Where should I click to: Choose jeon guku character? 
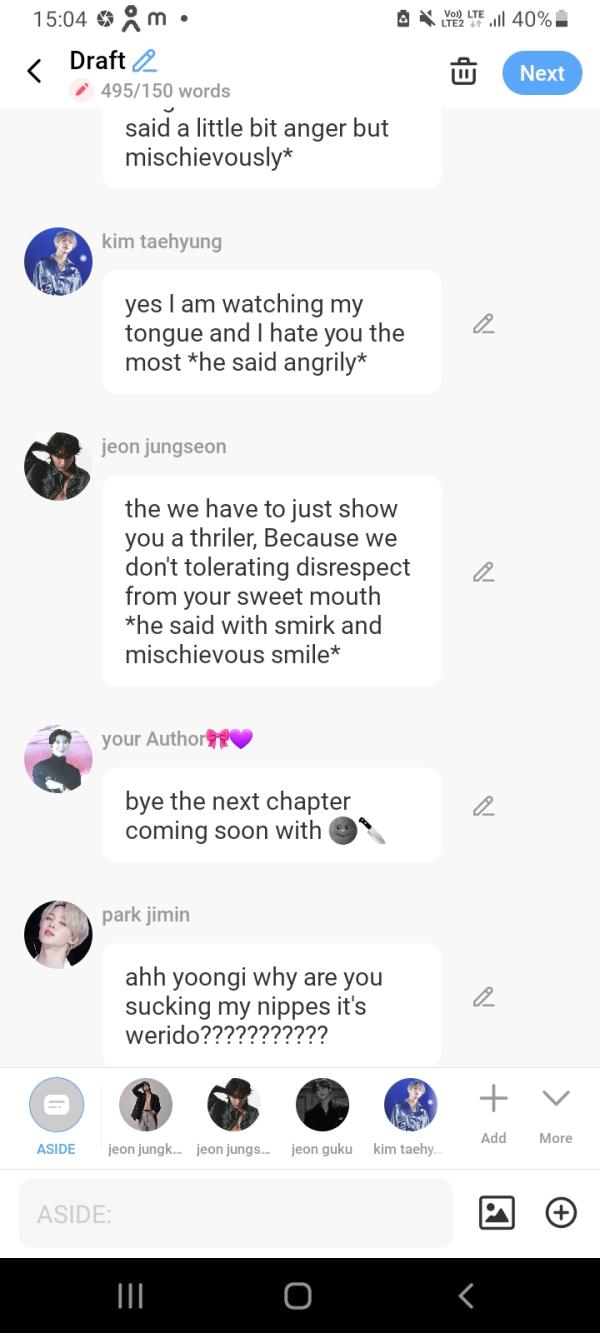point(322,1117)
